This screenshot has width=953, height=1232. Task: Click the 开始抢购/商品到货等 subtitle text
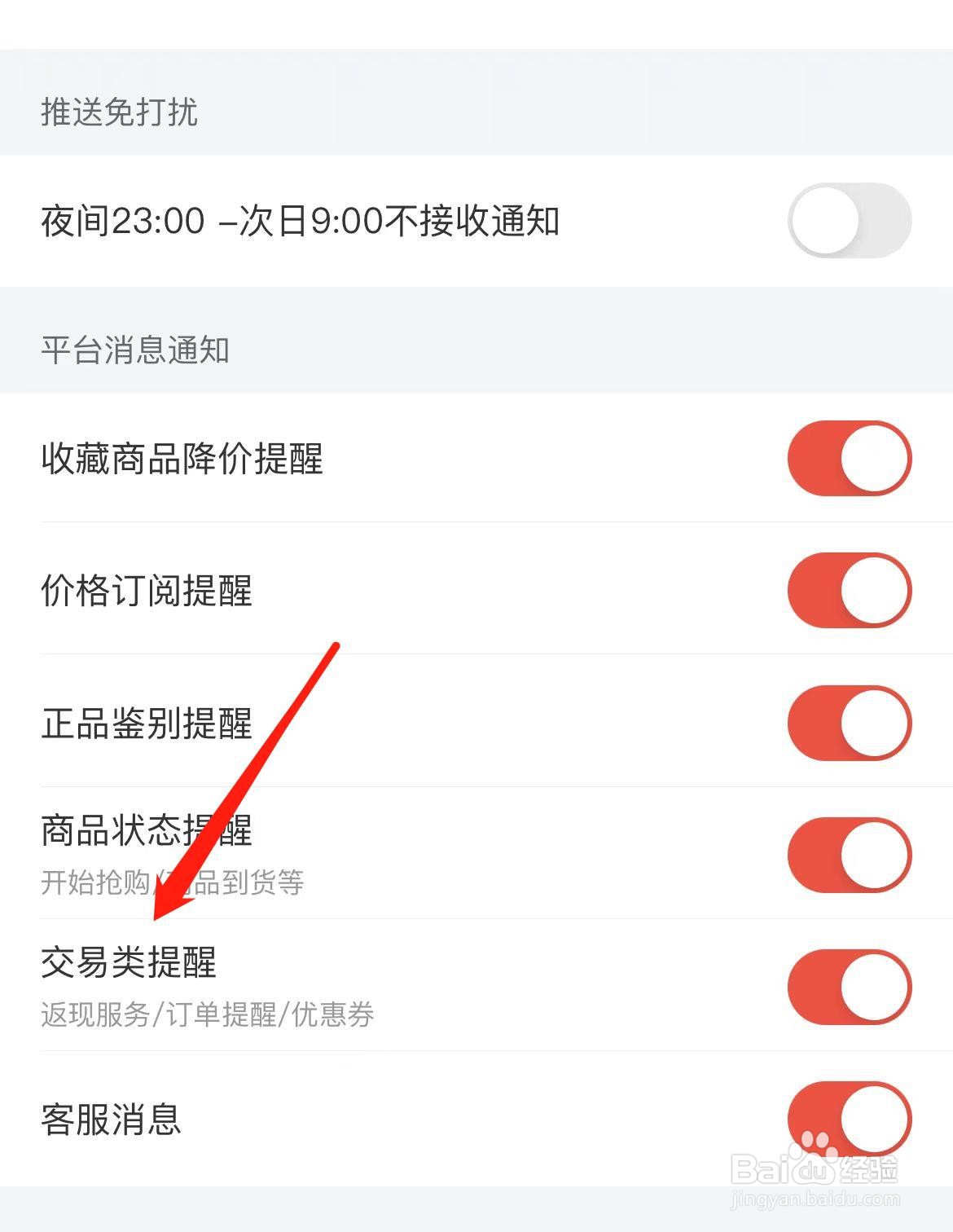coord(172,882)
